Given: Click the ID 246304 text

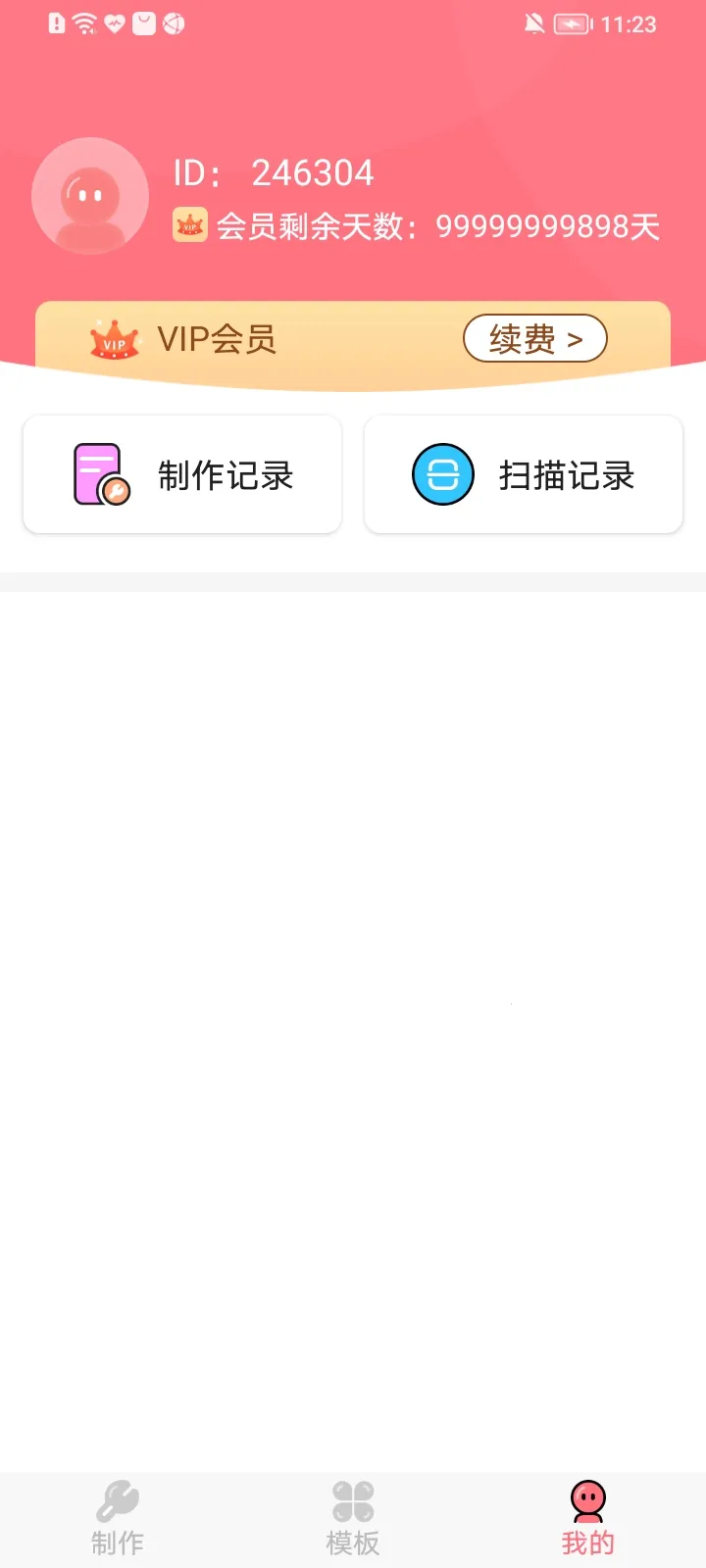Looking at the screenshot, I should (x=272, y=172).
